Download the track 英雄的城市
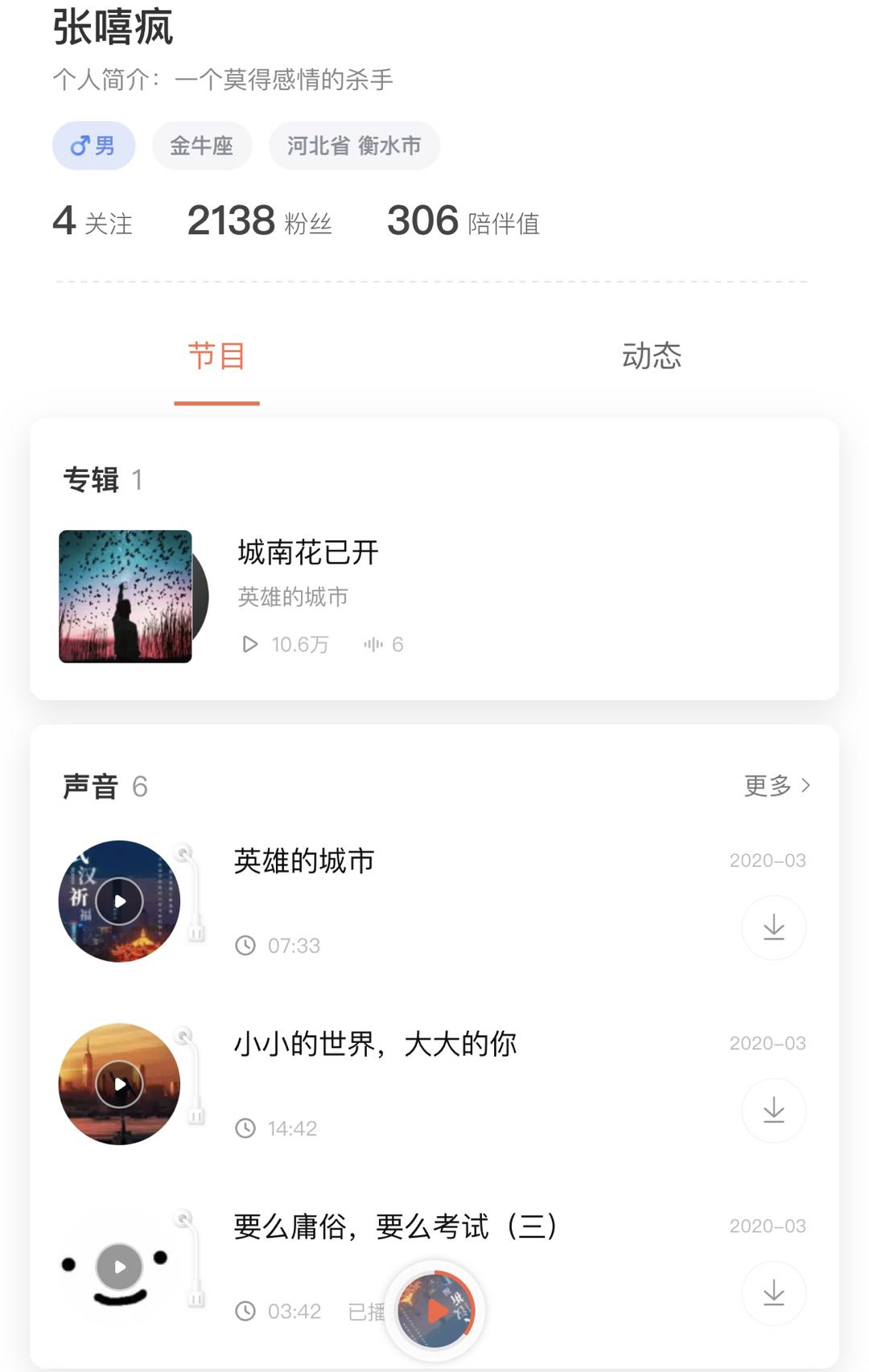Screen dimensions: 869x1372 [x=773, y=927]
